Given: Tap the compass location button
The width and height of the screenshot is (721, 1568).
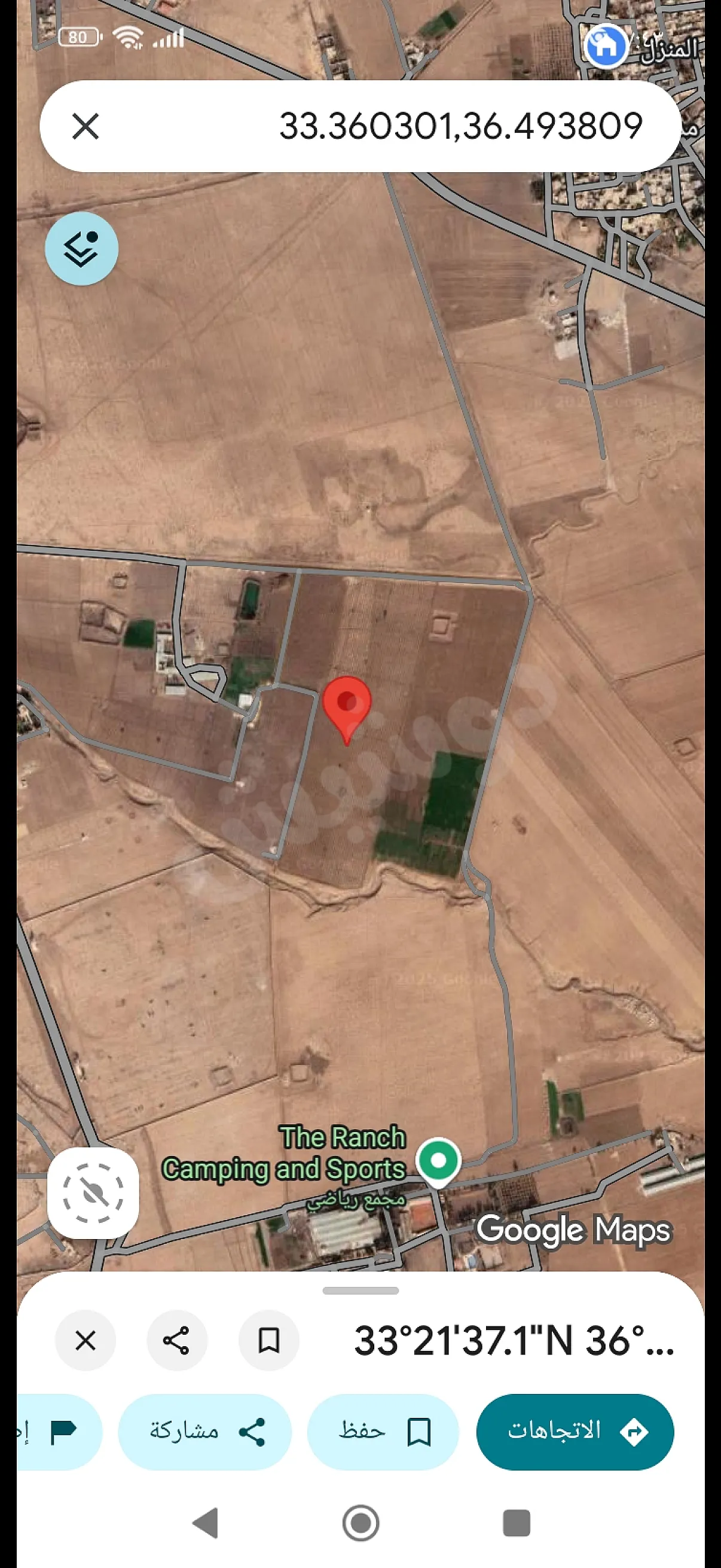Looking at the screenshot, I should pyautogui.click(x=93, y=1194).
